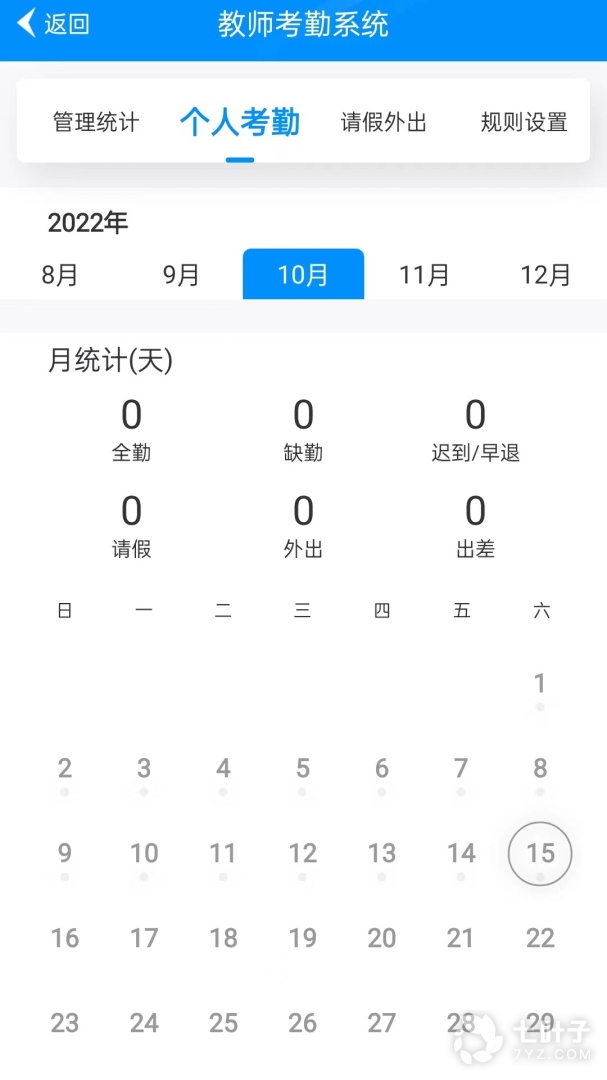The height and width of the screenshot is (1080, 607).
Task: Open attendance for day 10
Action: click(x=144, y=854)
